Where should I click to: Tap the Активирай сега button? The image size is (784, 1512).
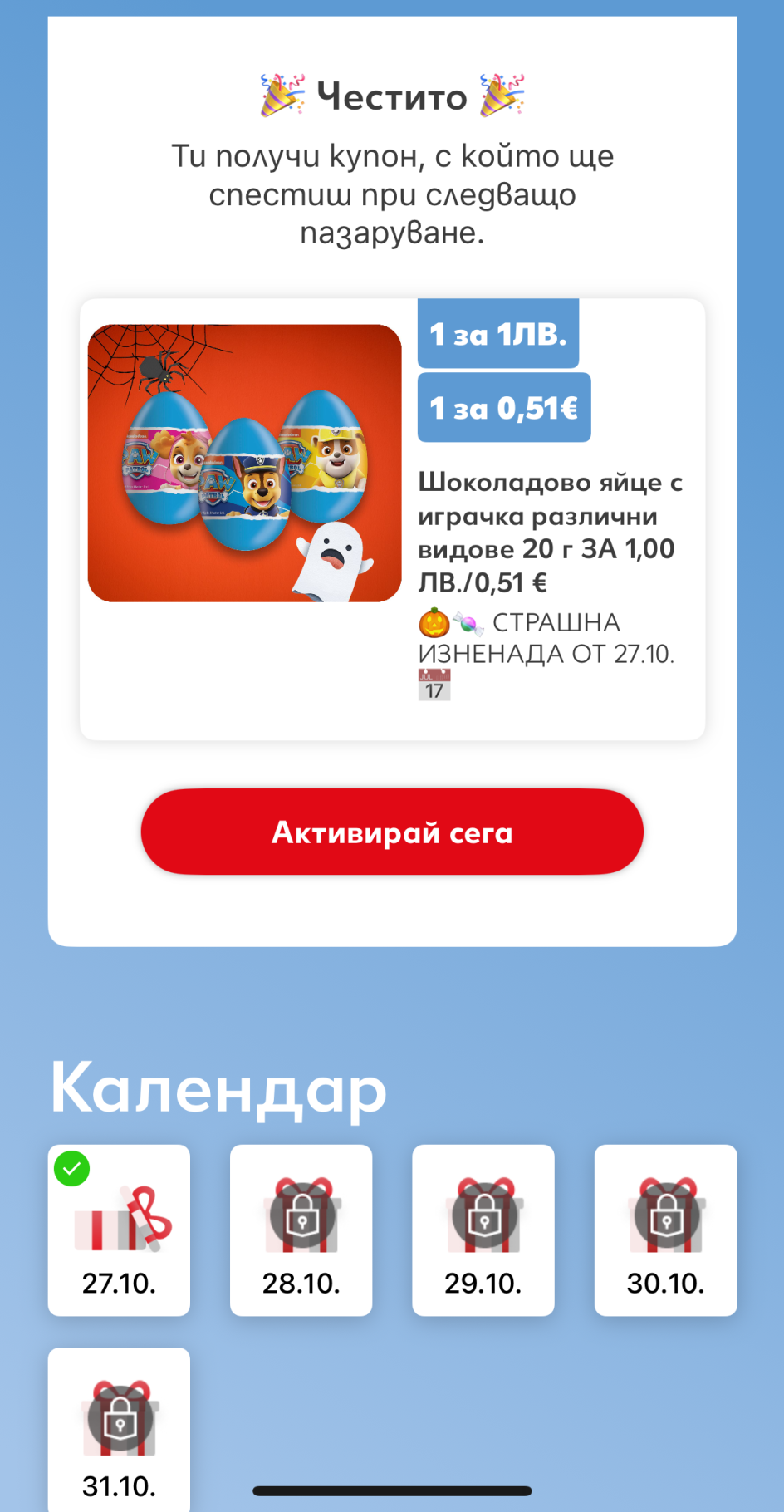click(392, 832)
